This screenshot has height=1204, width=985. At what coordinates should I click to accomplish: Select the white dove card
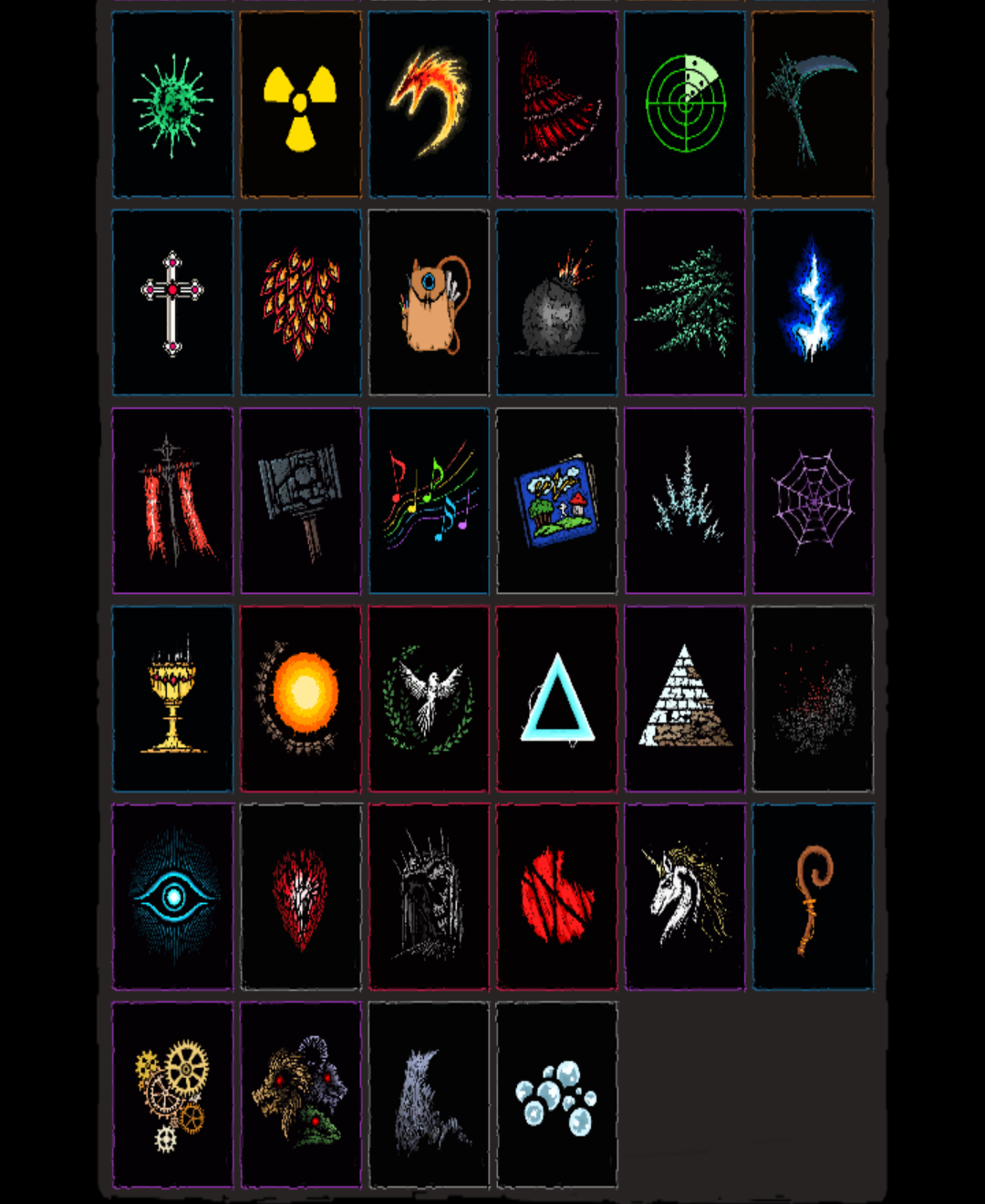point(429,699)
